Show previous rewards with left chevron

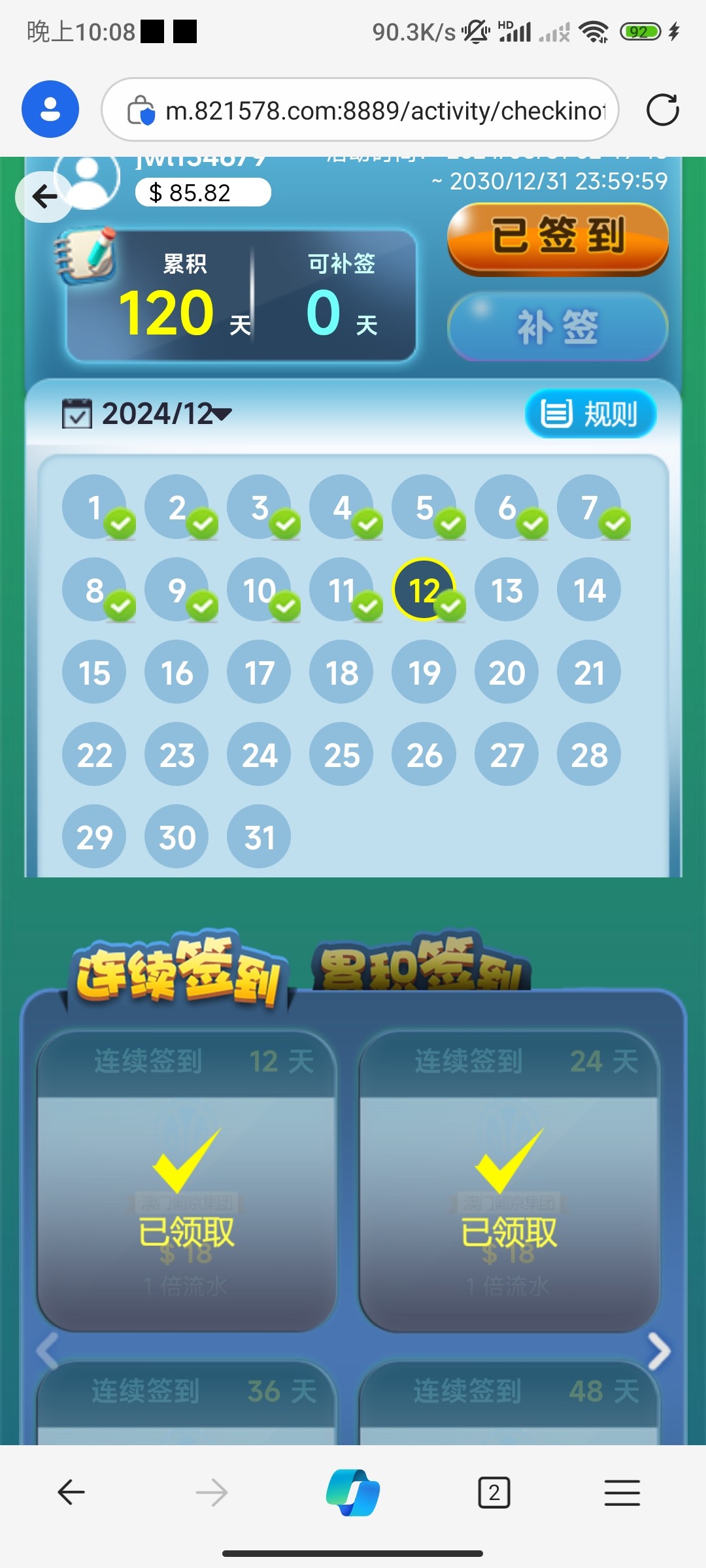point(47,1350)
